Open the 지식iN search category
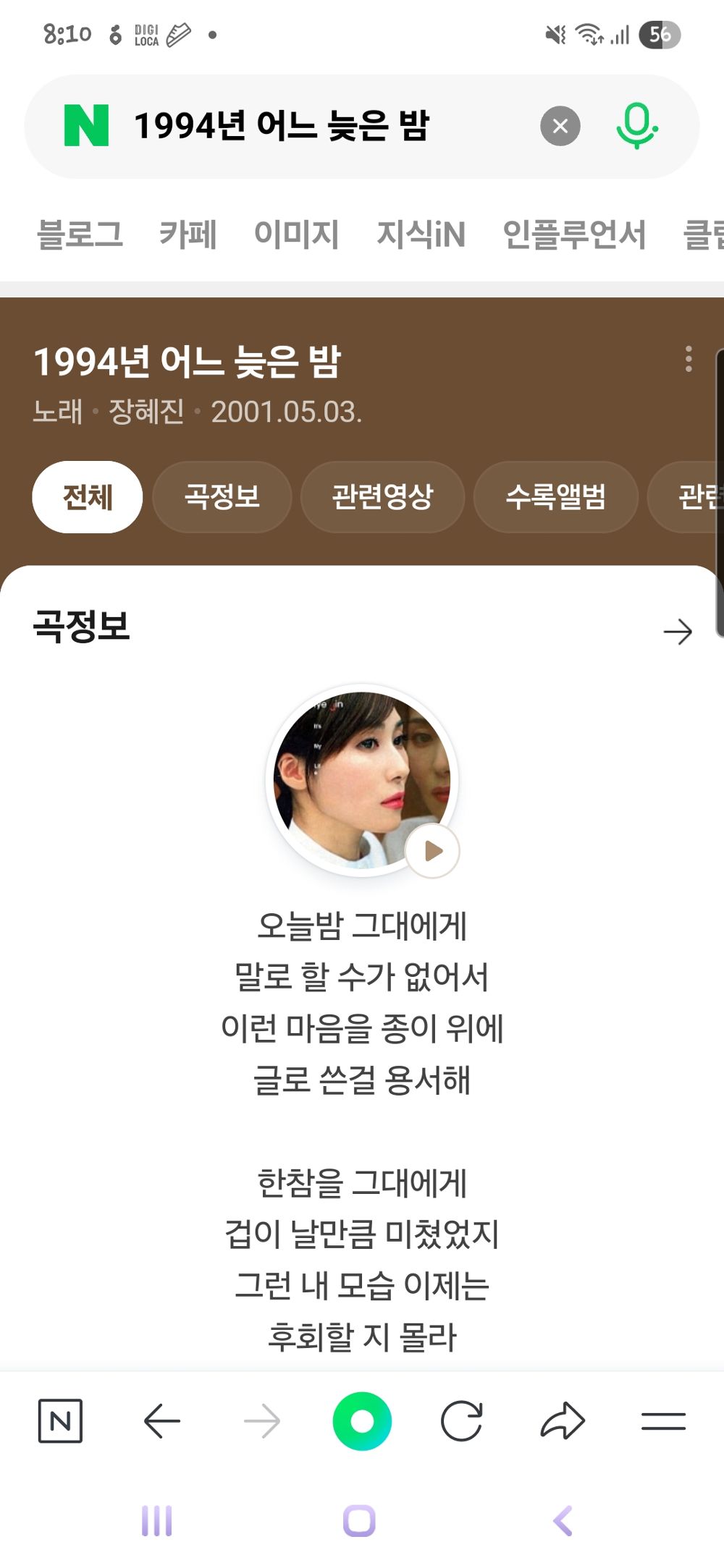The height and width of the screenshot is (1568, 724). pos(421,234)
